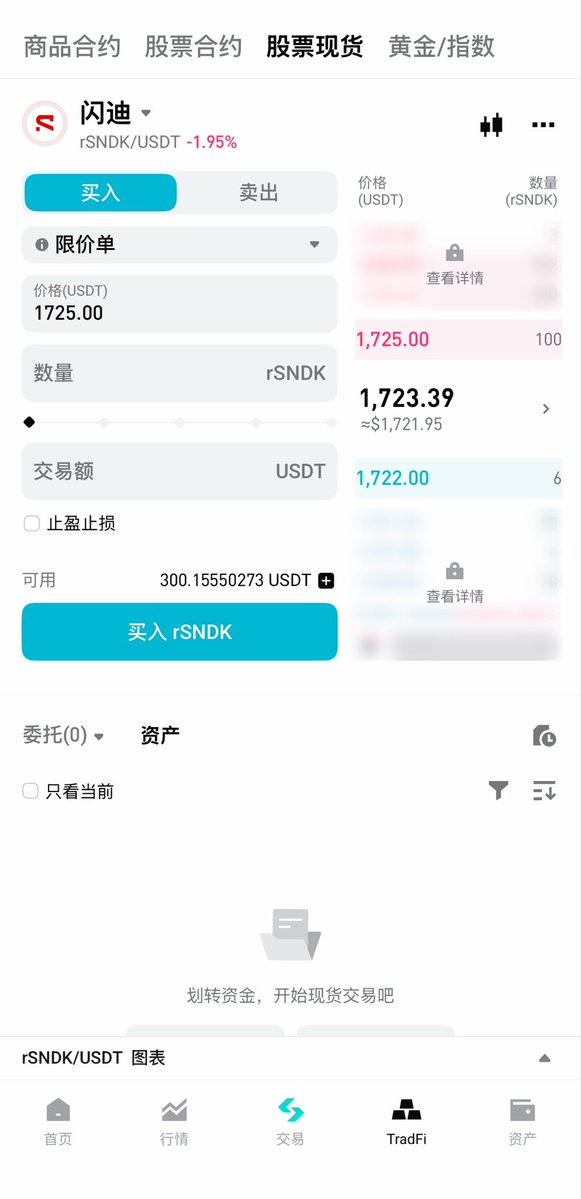Open the 委托(0) orders dropdown

(x=63, y=736)
